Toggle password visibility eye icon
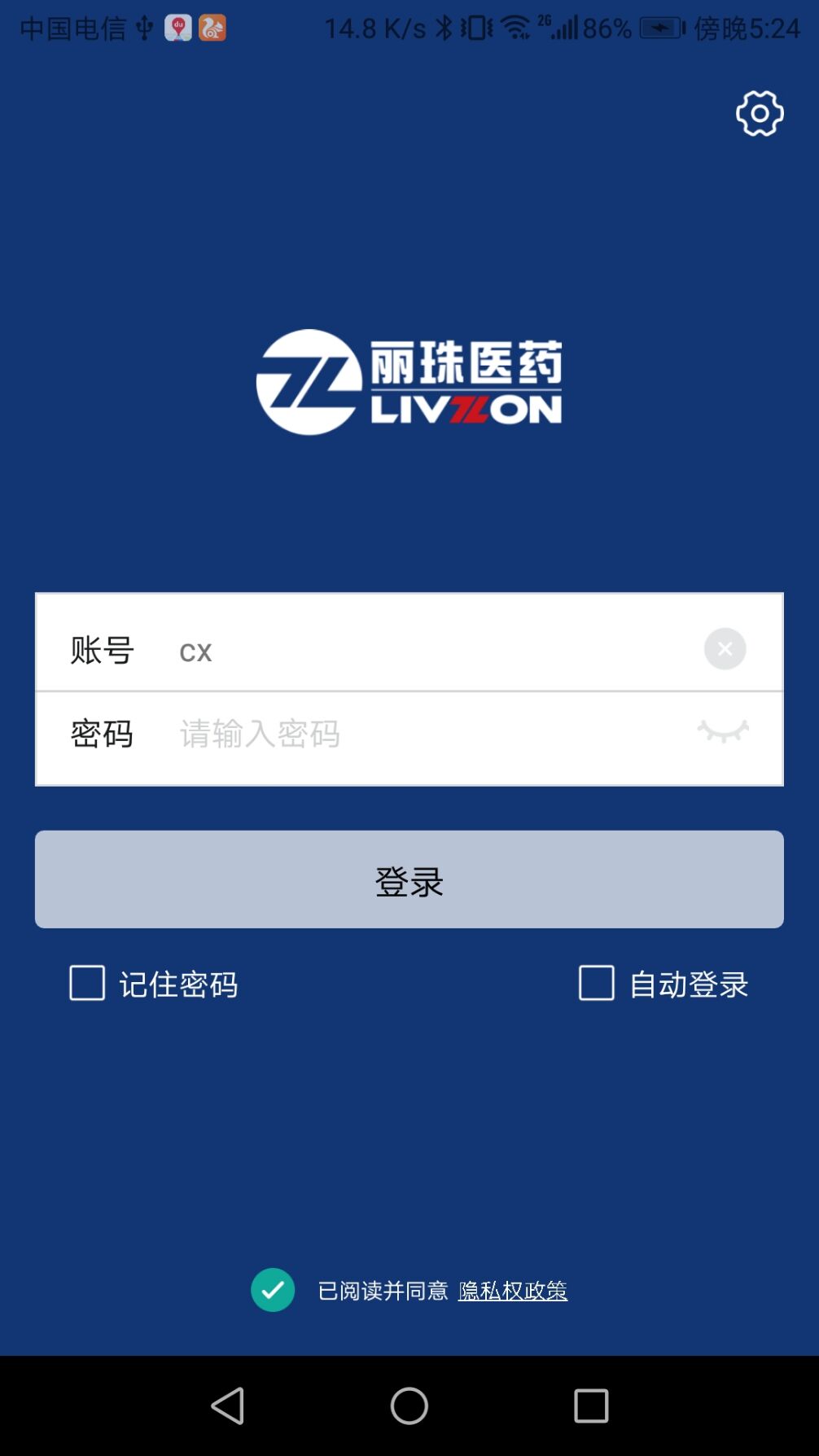819x1456 pixels. coord(723,731)
